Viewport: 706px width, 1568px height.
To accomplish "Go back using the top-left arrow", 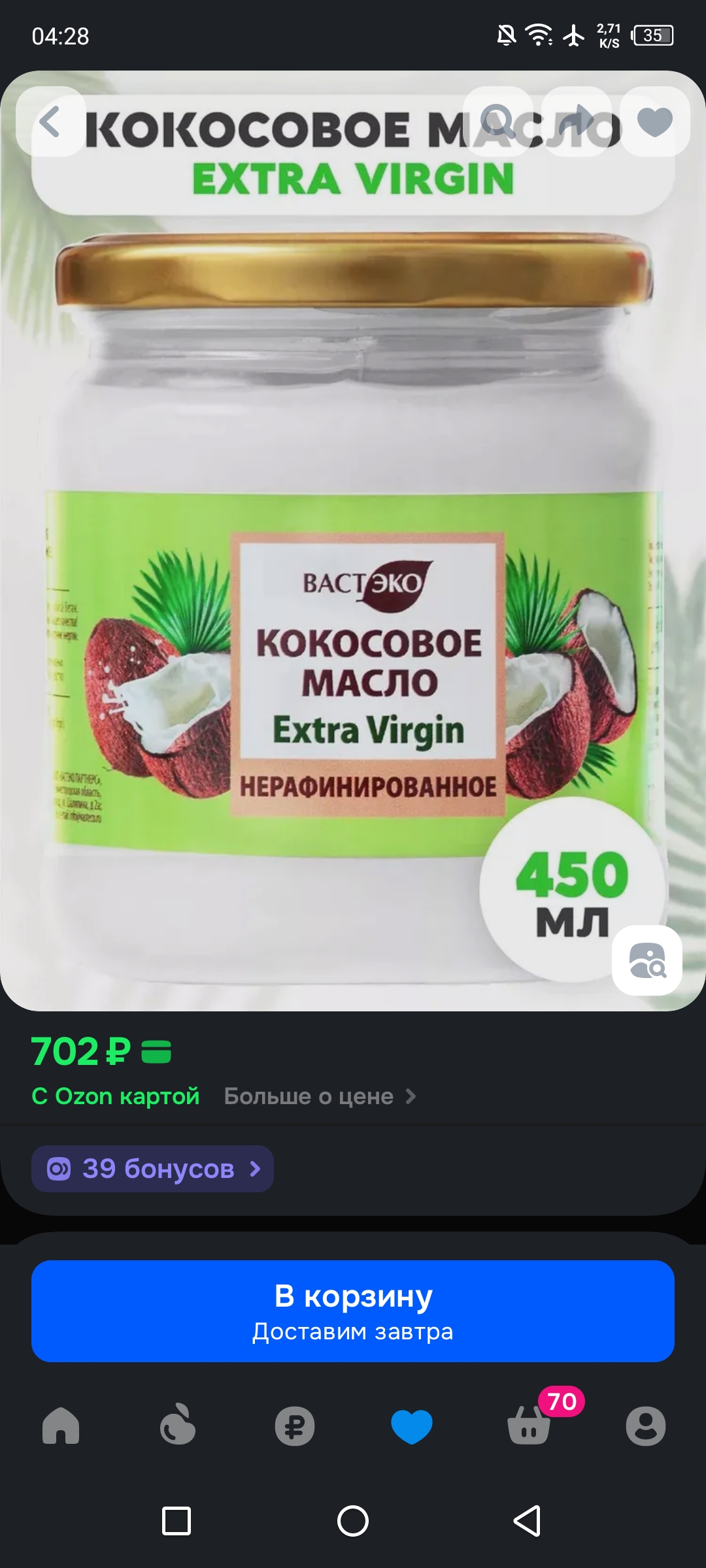I will click(x=50, y=122).
